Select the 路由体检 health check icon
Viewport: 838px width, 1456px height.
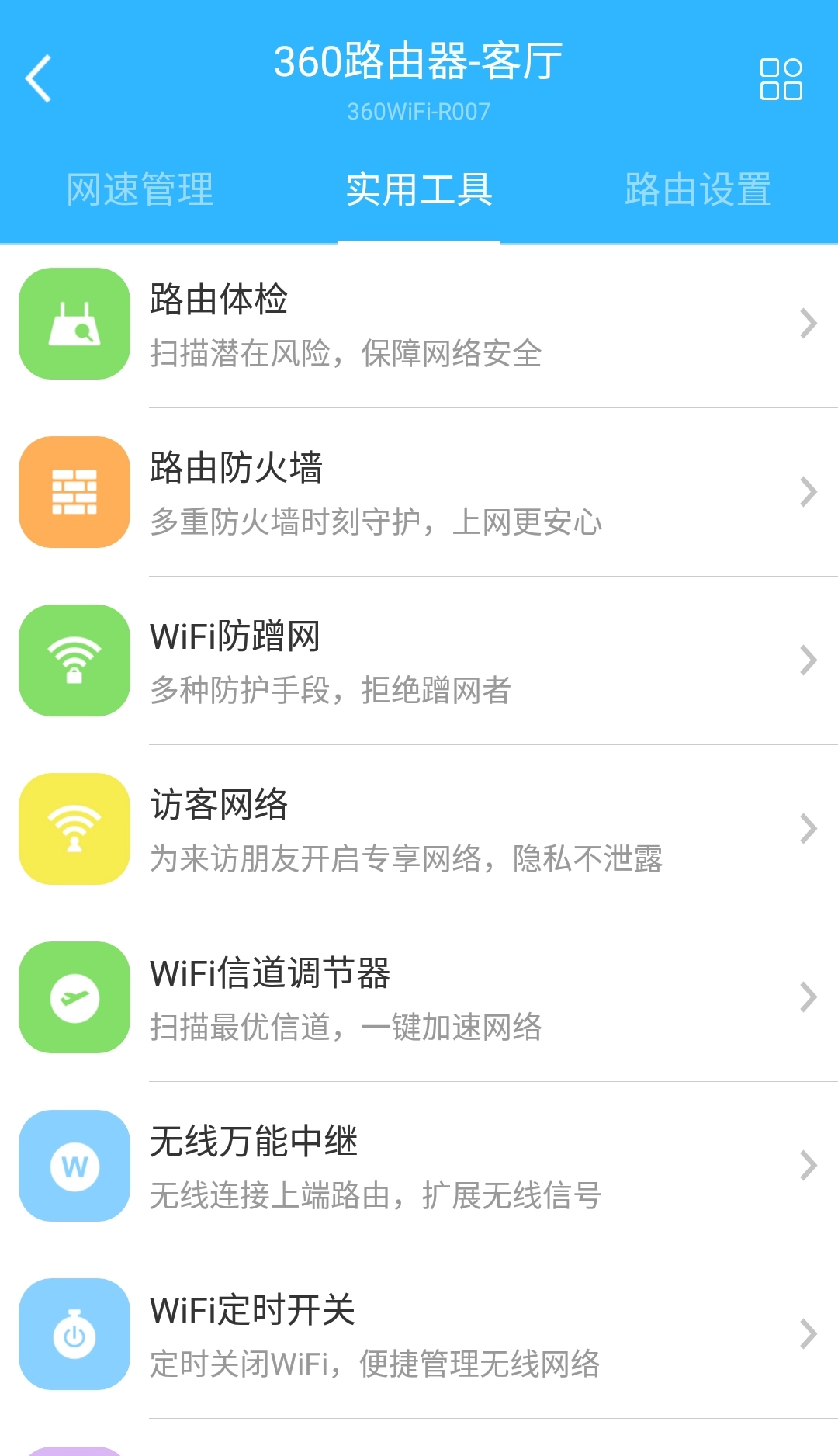(74, 323)
